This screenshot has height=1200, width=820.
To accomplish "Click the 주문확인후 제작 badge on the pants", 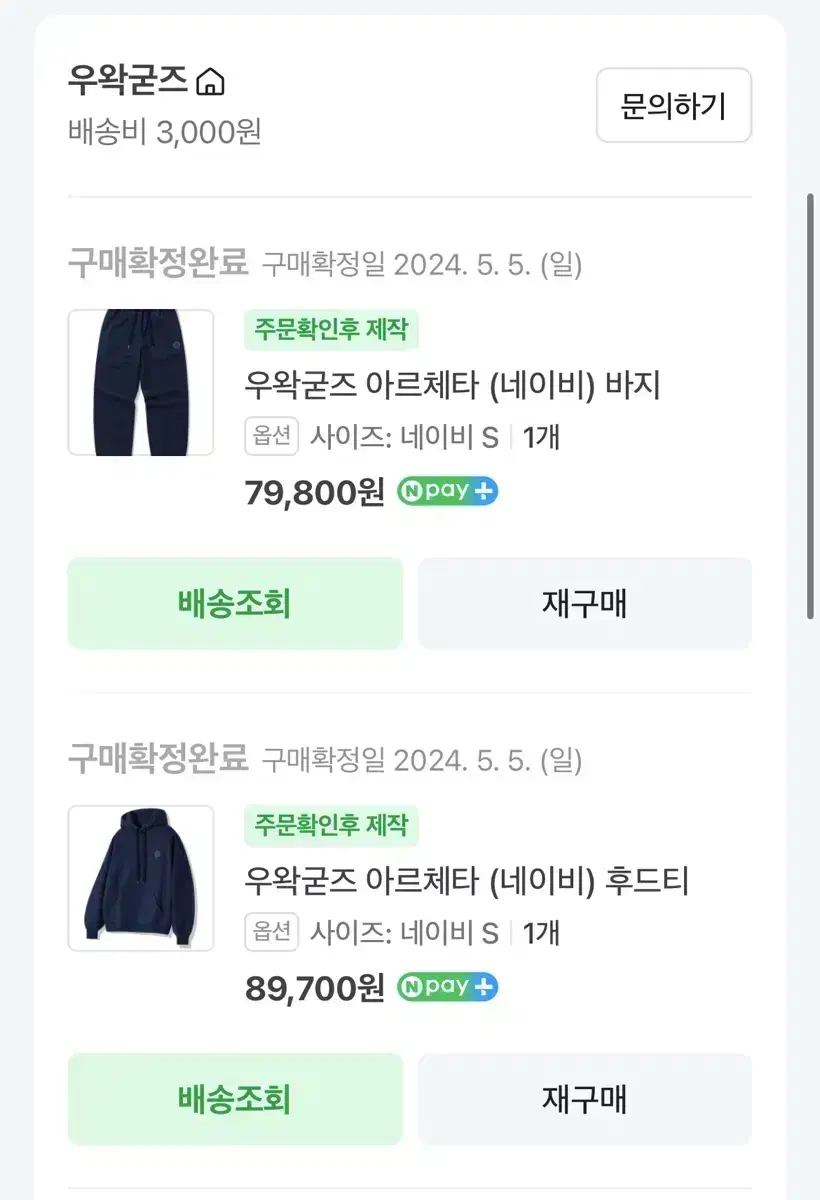I will (331, 330).
